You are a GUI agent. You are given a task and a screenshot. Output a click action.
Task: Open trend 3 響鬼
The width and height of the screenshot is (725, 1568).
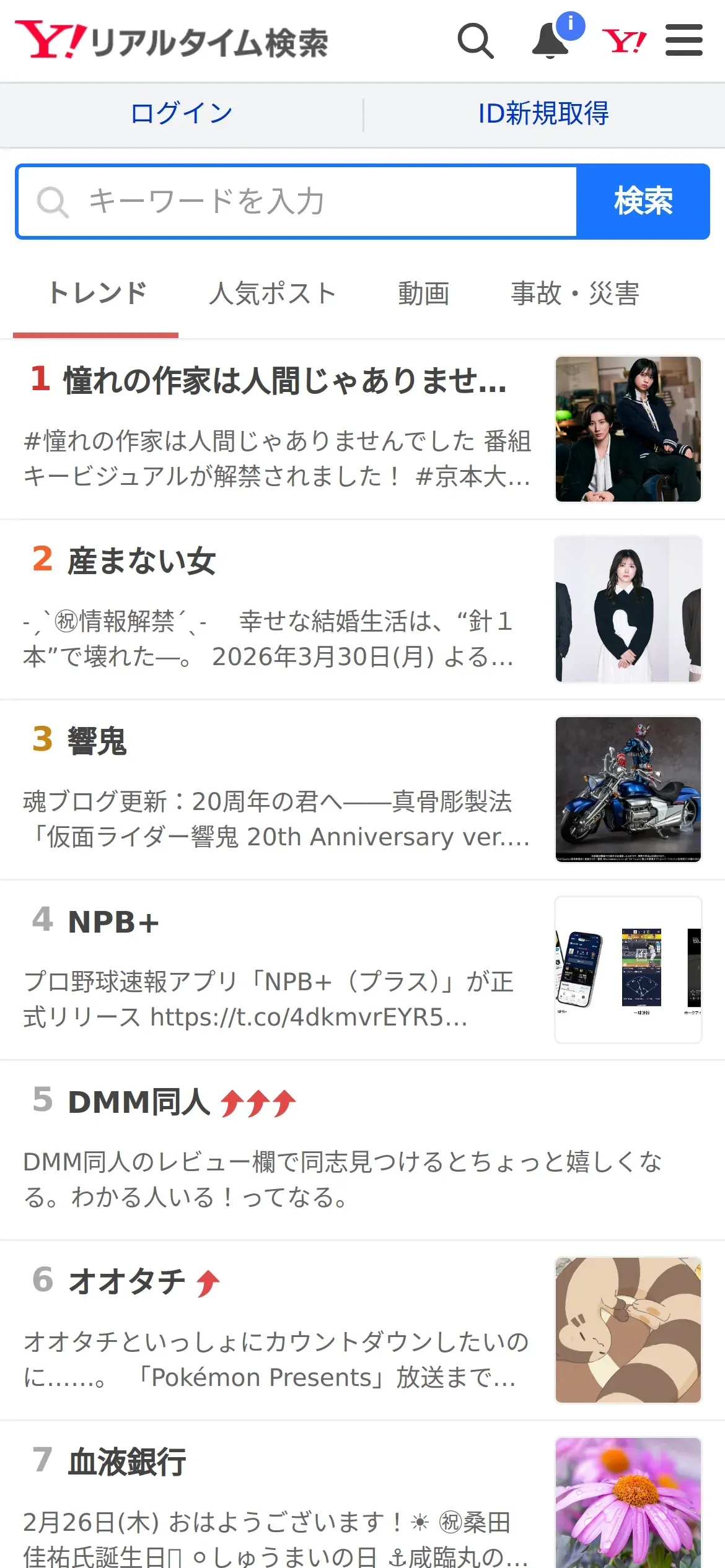coord(362,790)
